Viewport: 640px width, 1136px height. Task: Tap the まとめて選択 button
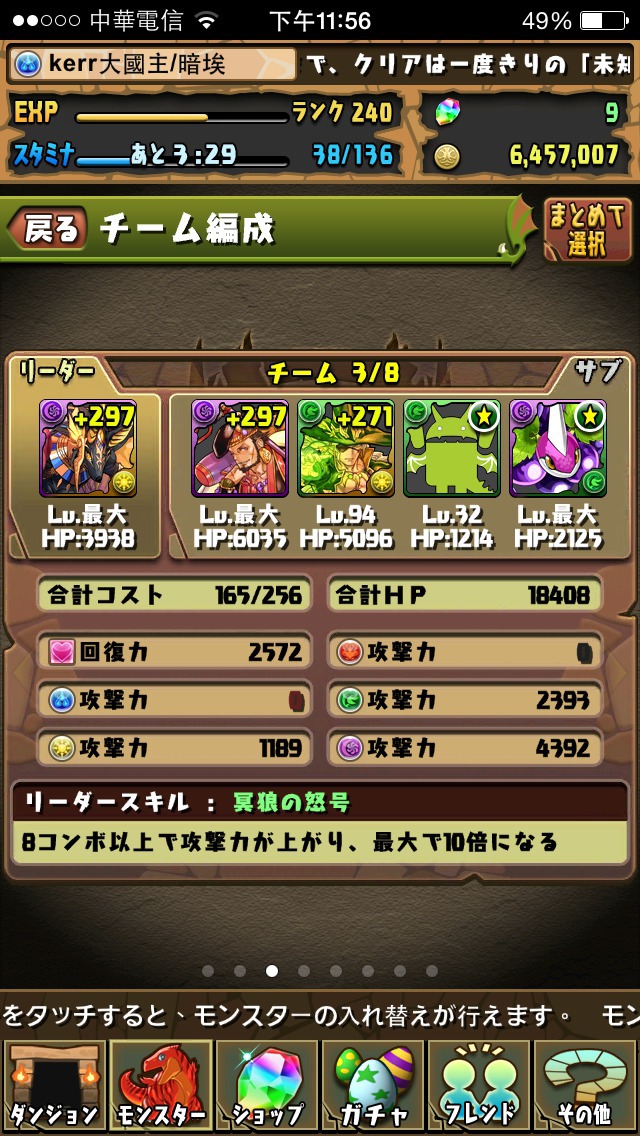pyautogui.click(x=587, y=230)
